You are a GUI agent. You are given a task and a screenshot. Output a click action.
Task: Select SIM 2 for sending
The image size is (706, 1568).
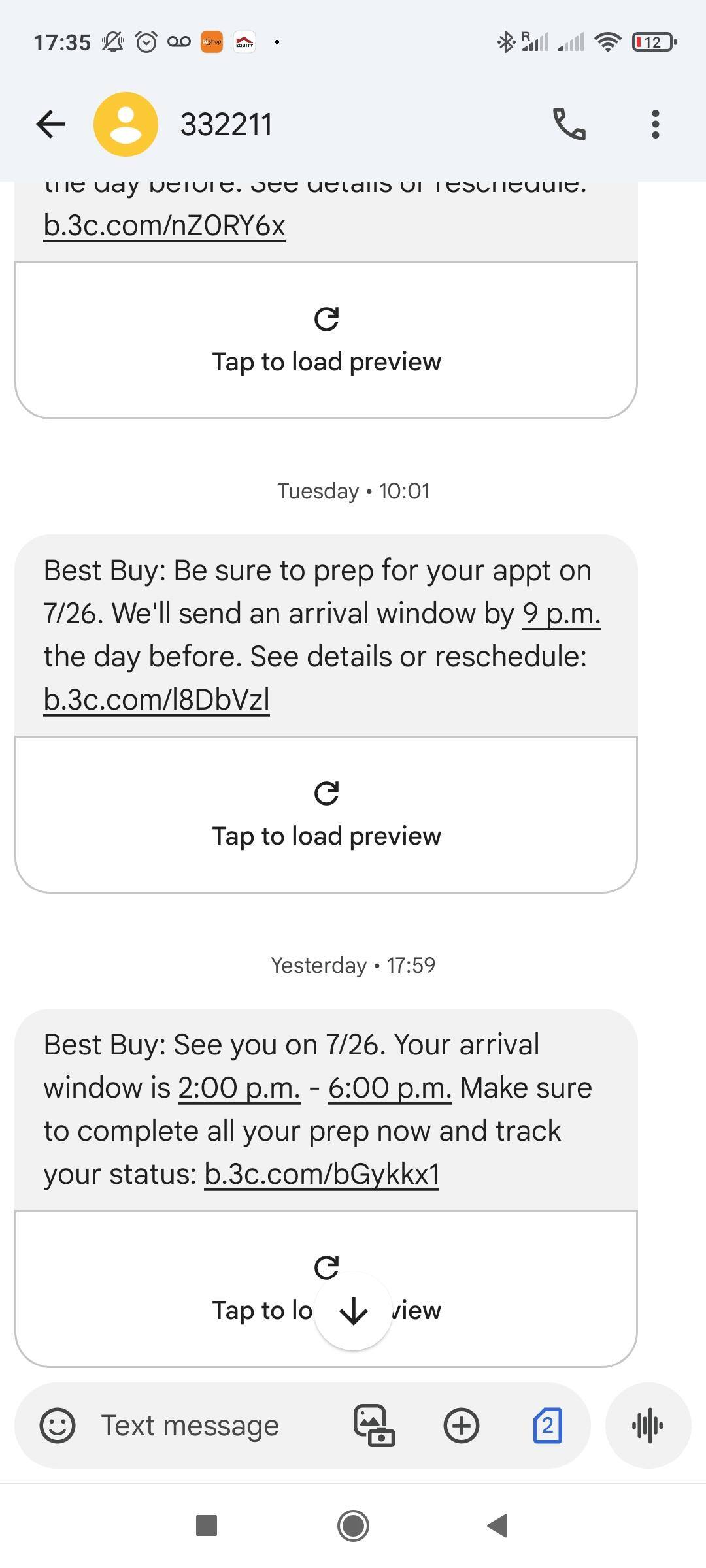[548, 1424]
